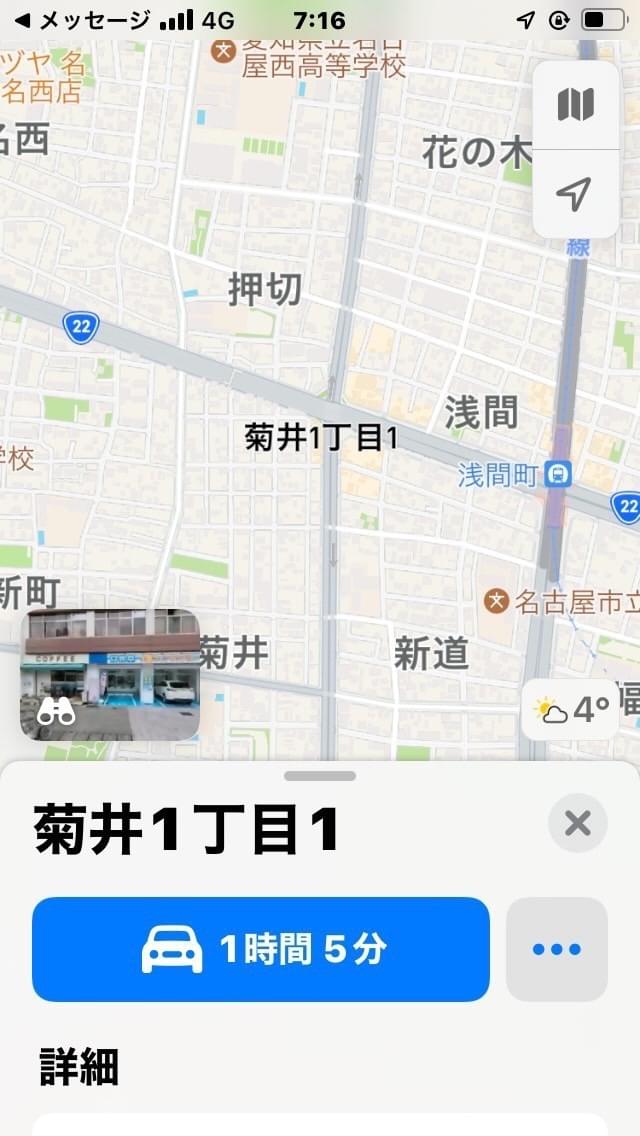The height and width of the screenshot is (1136, 640).
Task: Open the map mode selector
Action: click(576, 105)
